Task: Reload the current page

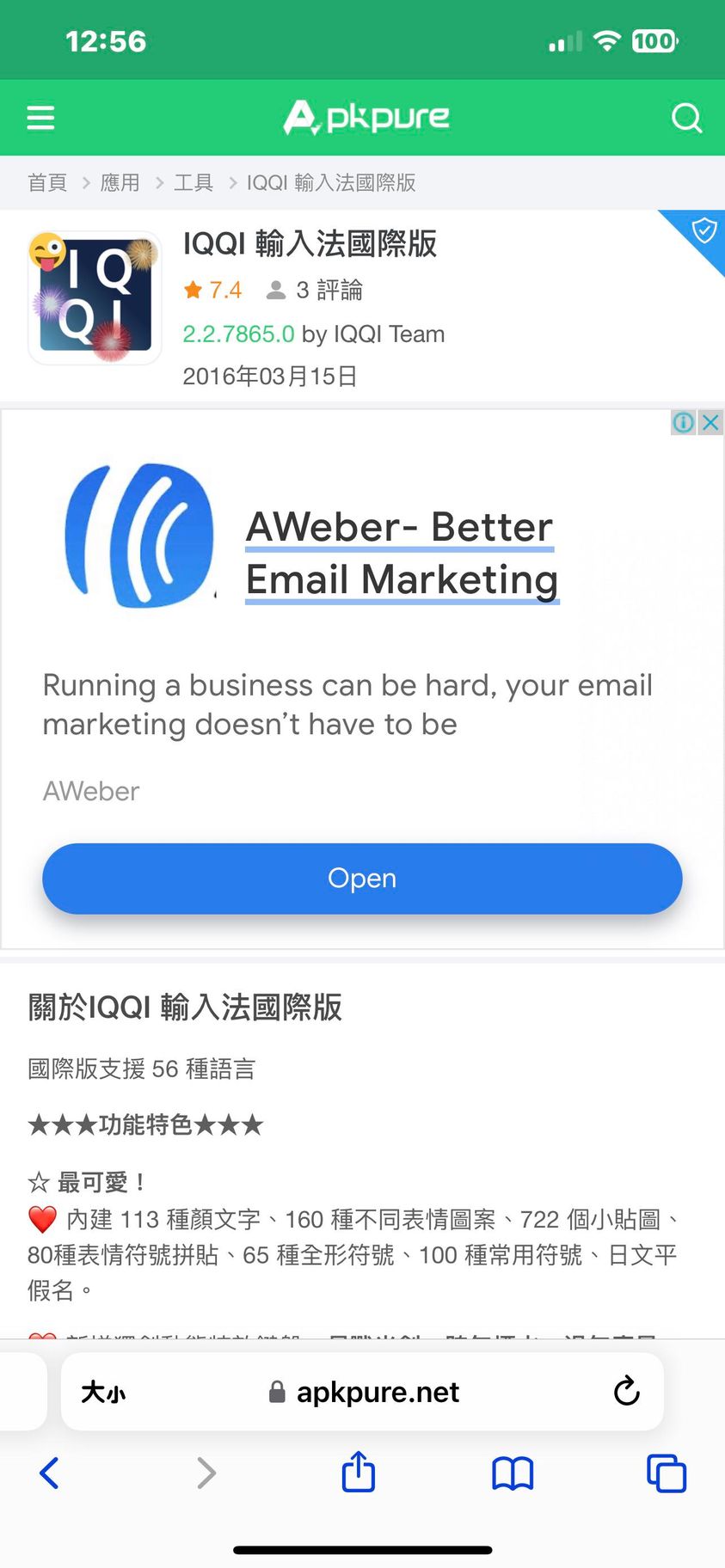Action: tap(627, 1391)
